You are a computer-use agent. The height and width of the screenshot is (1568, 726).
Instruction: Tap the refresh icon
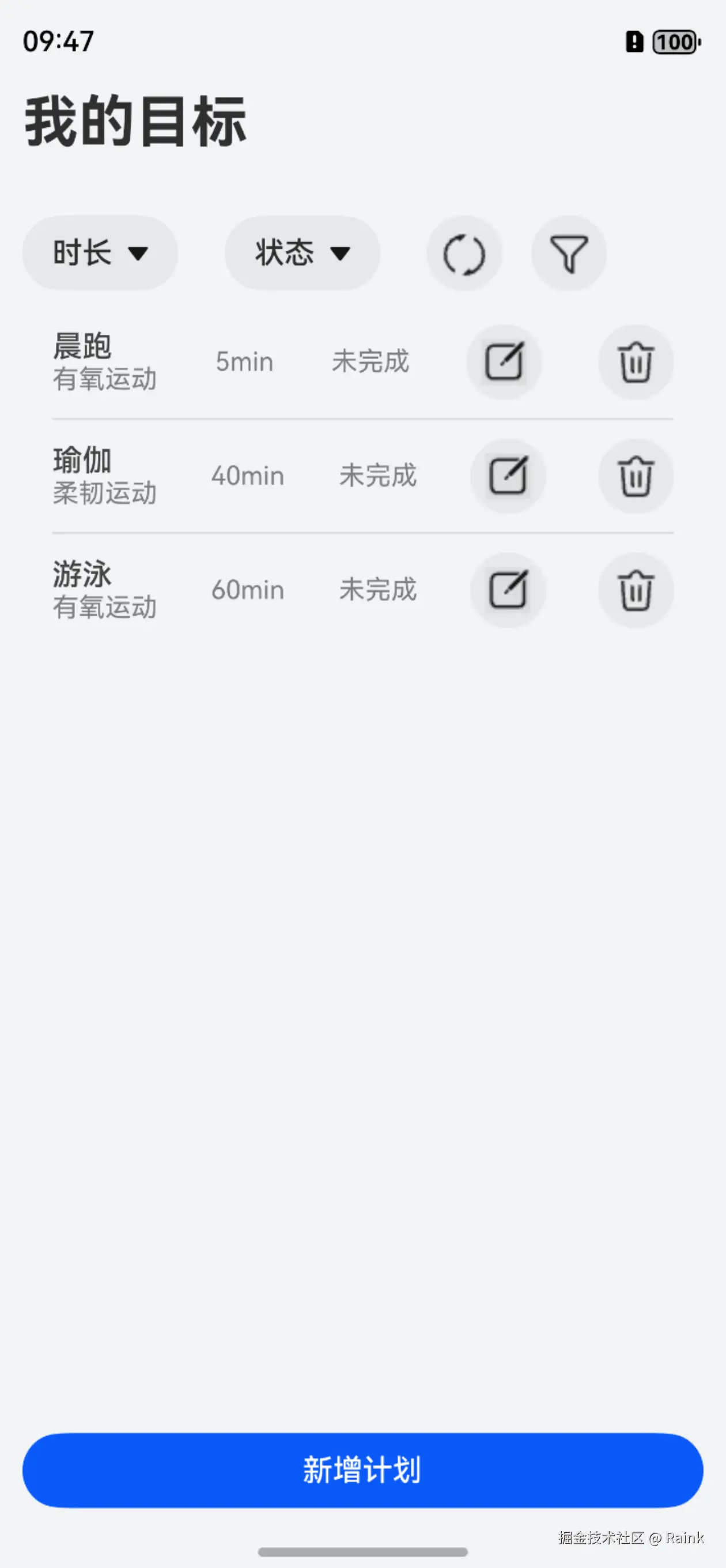tap(464, 254)
